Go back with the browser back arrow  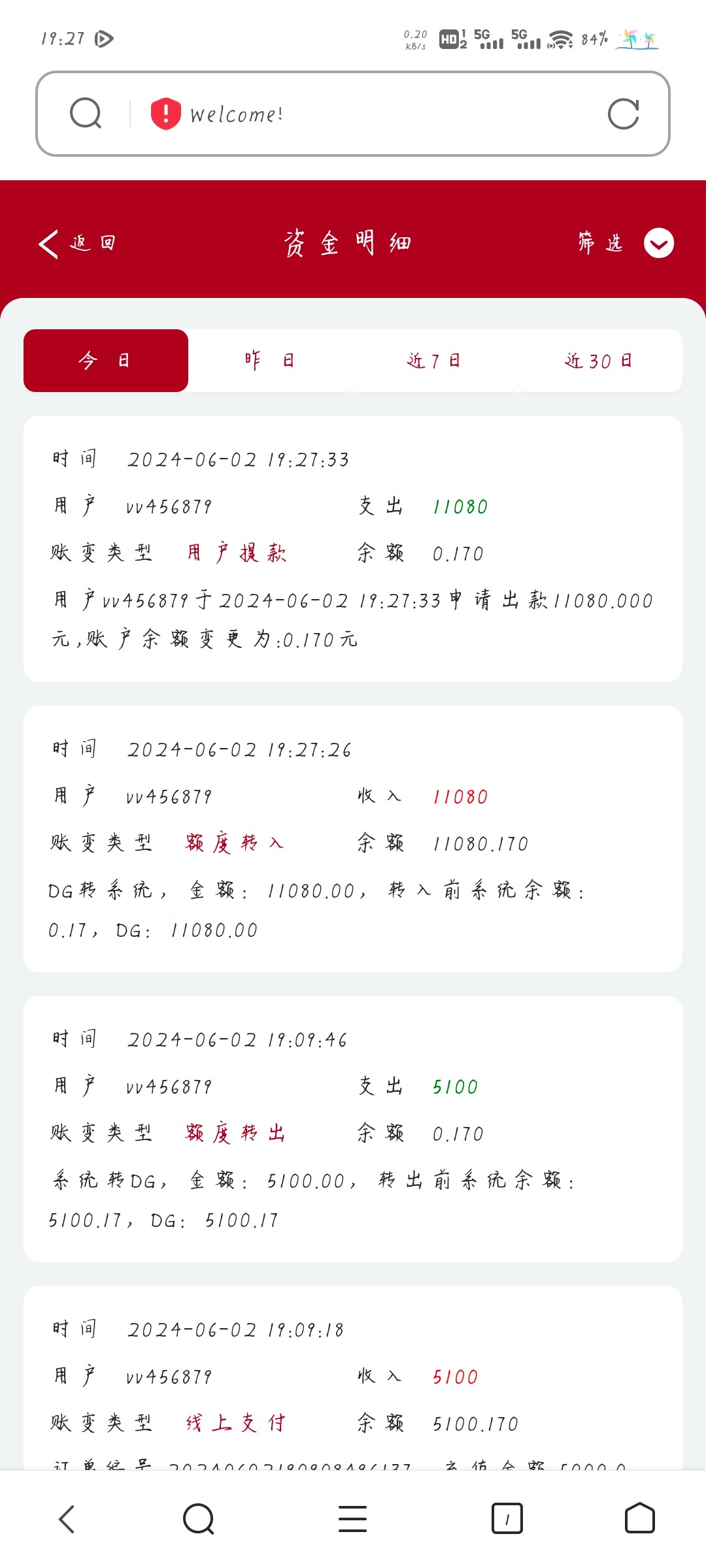coord(67,1519)
